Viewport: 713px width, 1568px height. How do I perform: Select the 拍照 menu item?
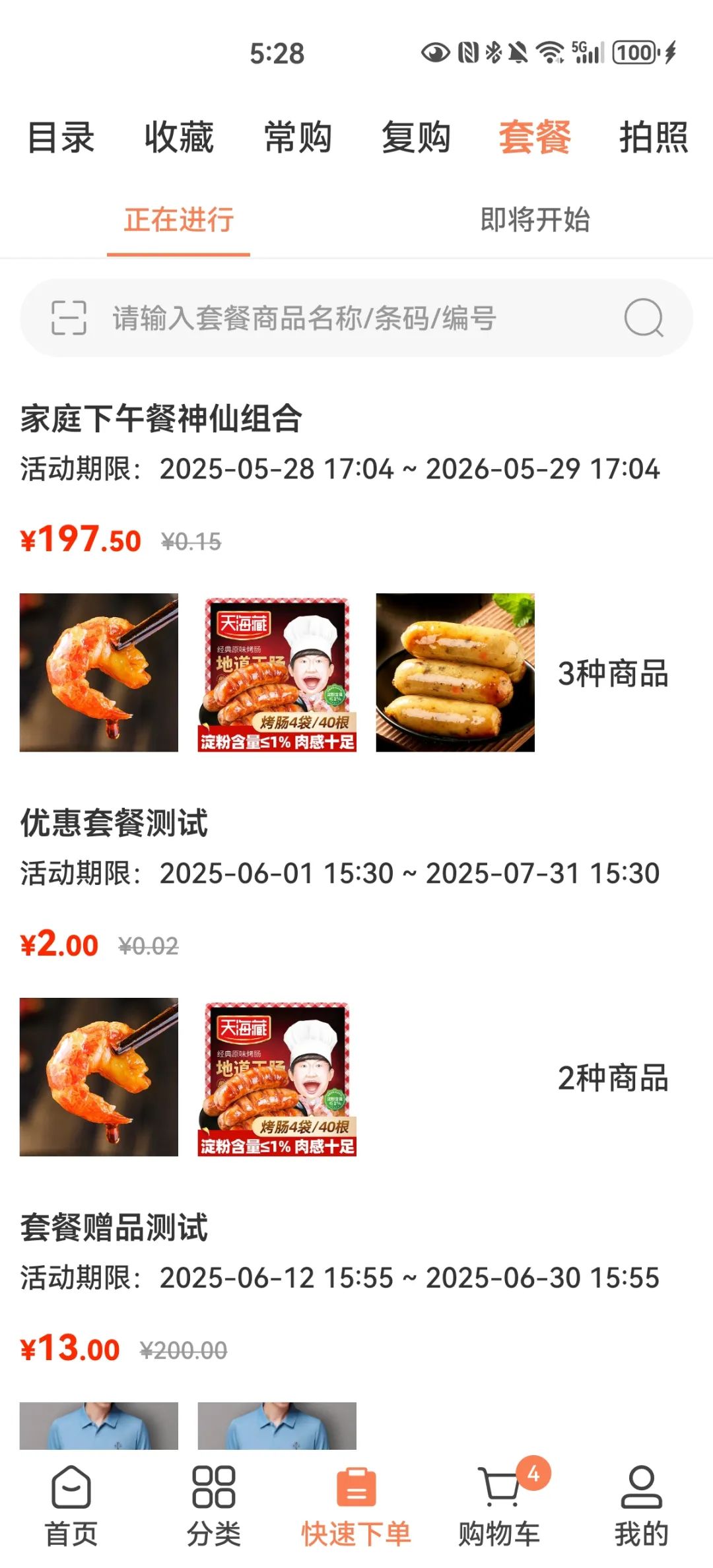[654, 137]
